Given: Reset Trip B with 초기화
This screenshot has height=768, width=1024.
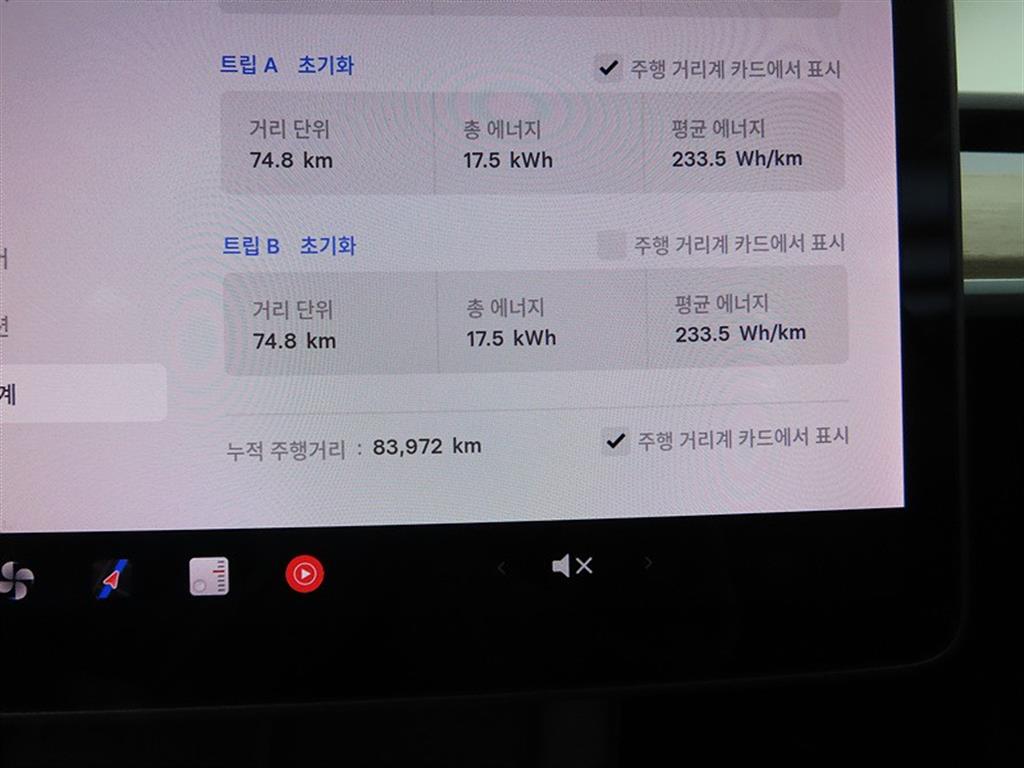Looking at the screenshot, I should click(328, 246).
